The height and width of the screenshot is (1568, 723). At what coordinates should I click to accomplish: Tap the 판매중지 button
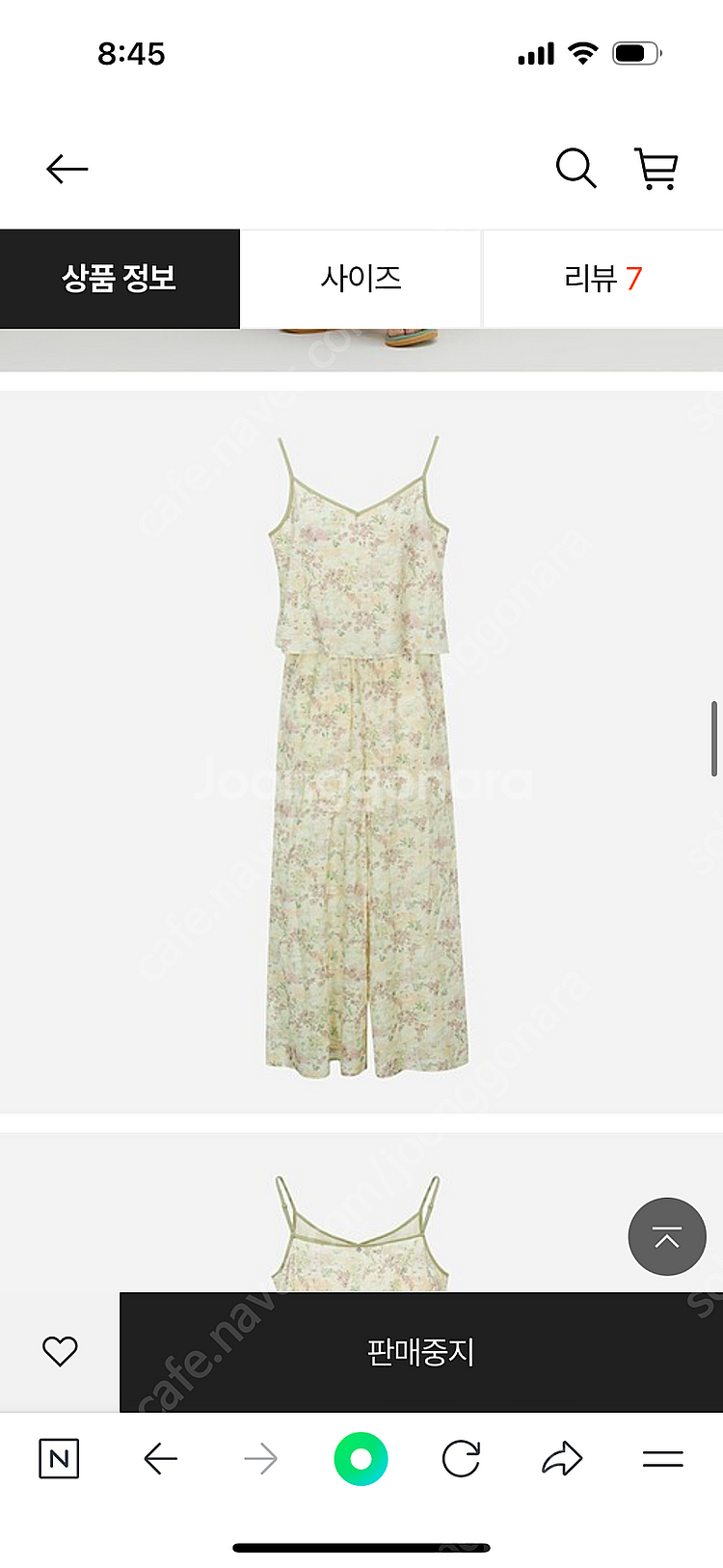[x=420, y=1352]
